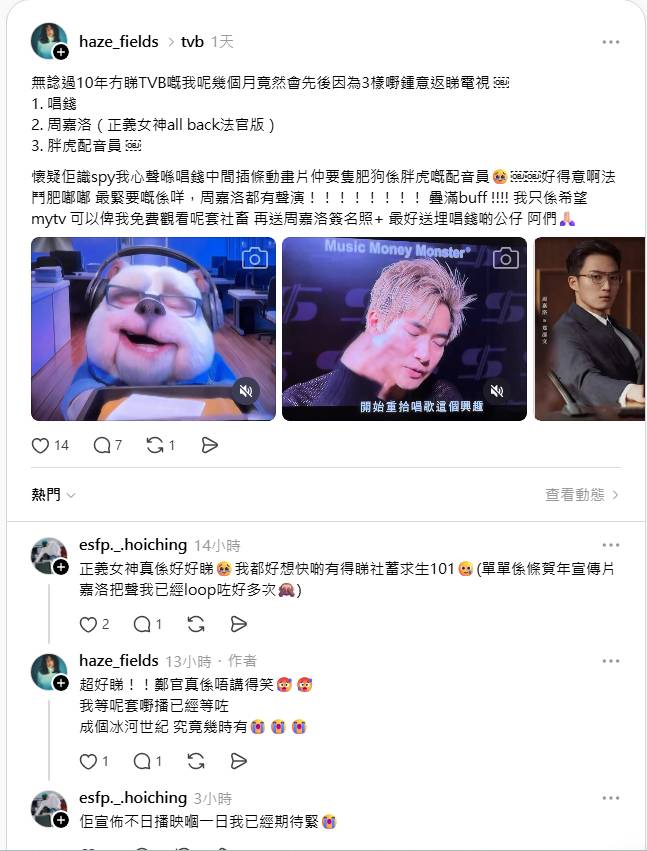Viewport: 647px width, 851px height.
Task: Like the main post by haze_fields
Action: point(41,445)
